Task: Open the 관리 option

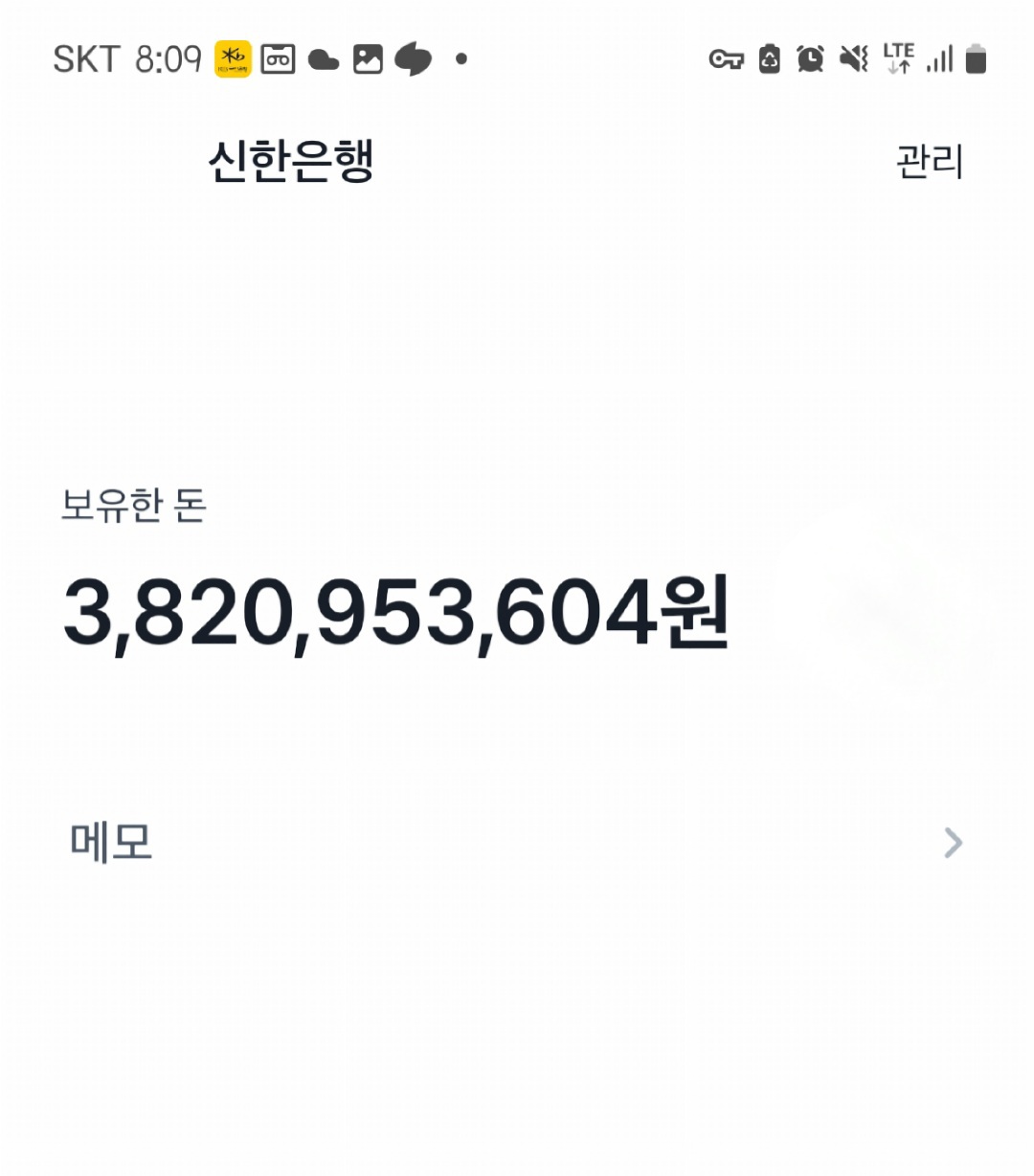Action: pos(928,161)
